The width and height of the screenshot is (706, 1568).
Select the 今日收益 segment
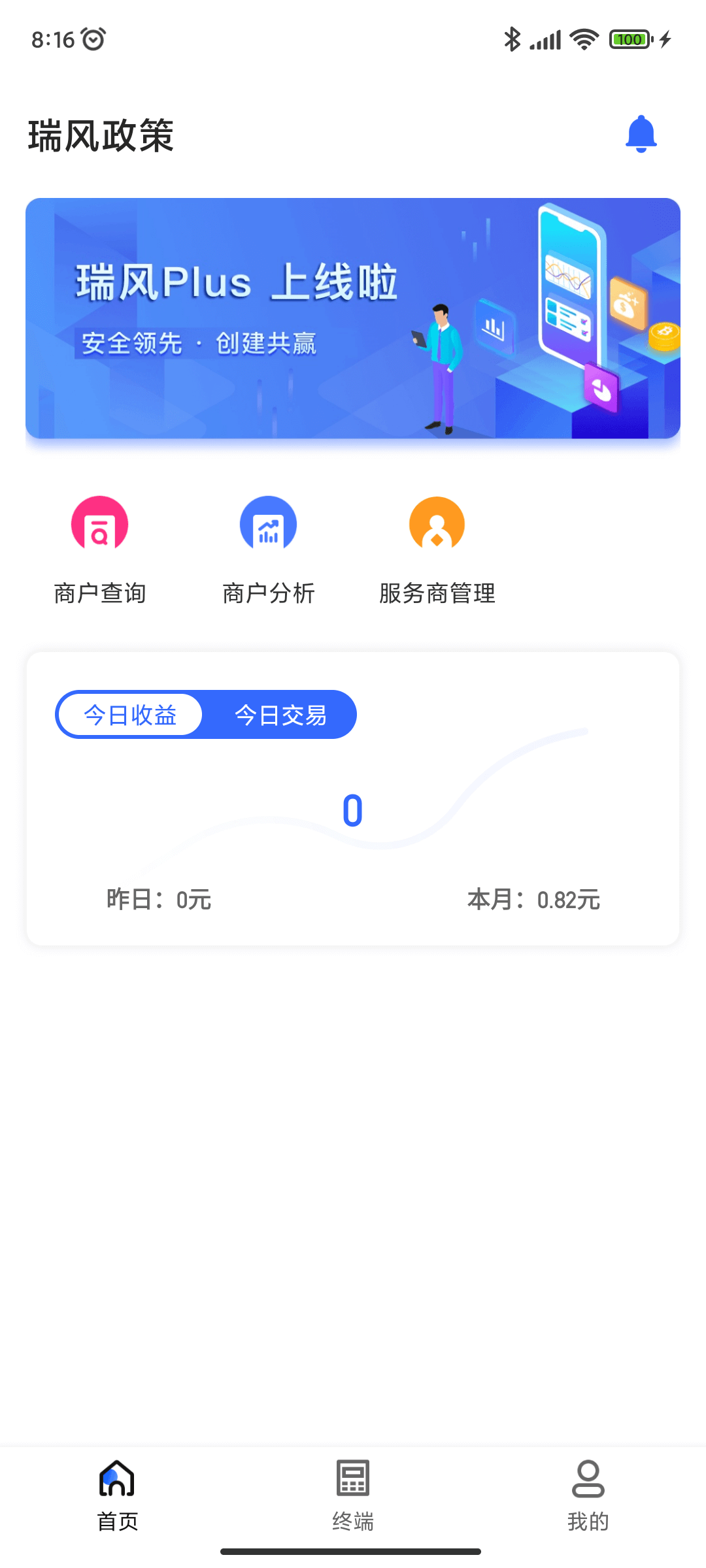(x=130, y=715)
